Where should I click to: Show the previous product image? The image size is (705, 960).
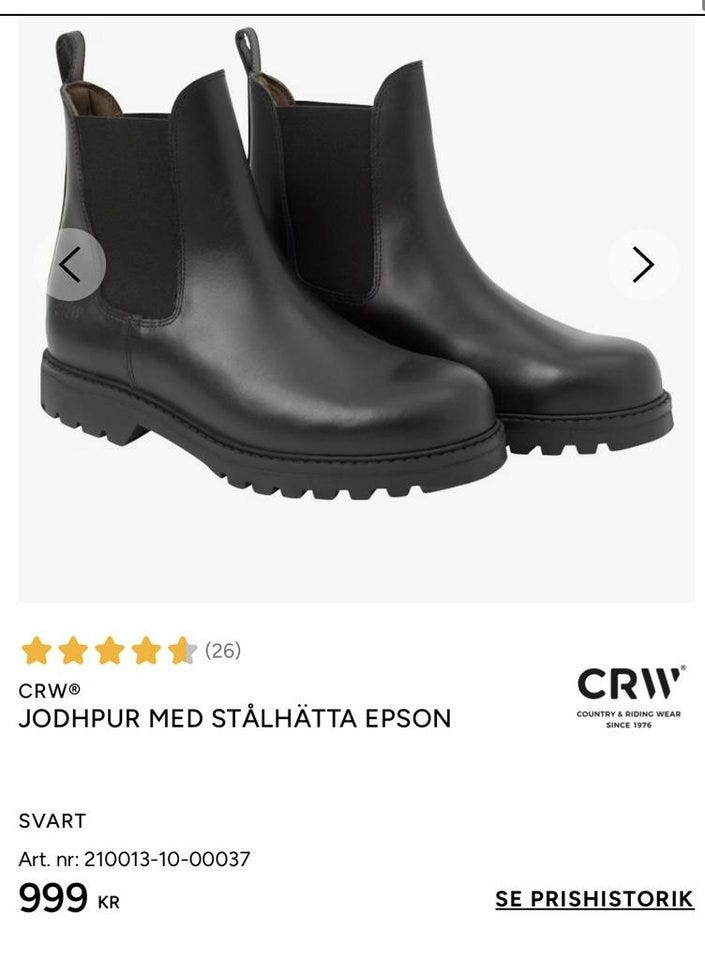coord(69,265)
